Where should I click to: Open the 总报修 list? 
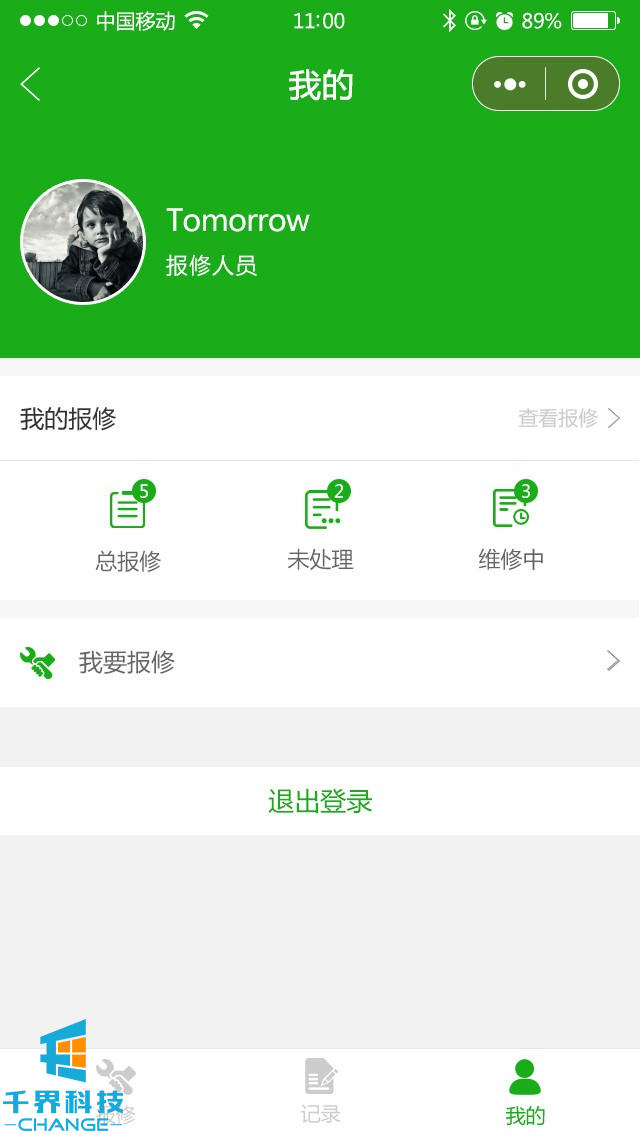click(128, 528)
